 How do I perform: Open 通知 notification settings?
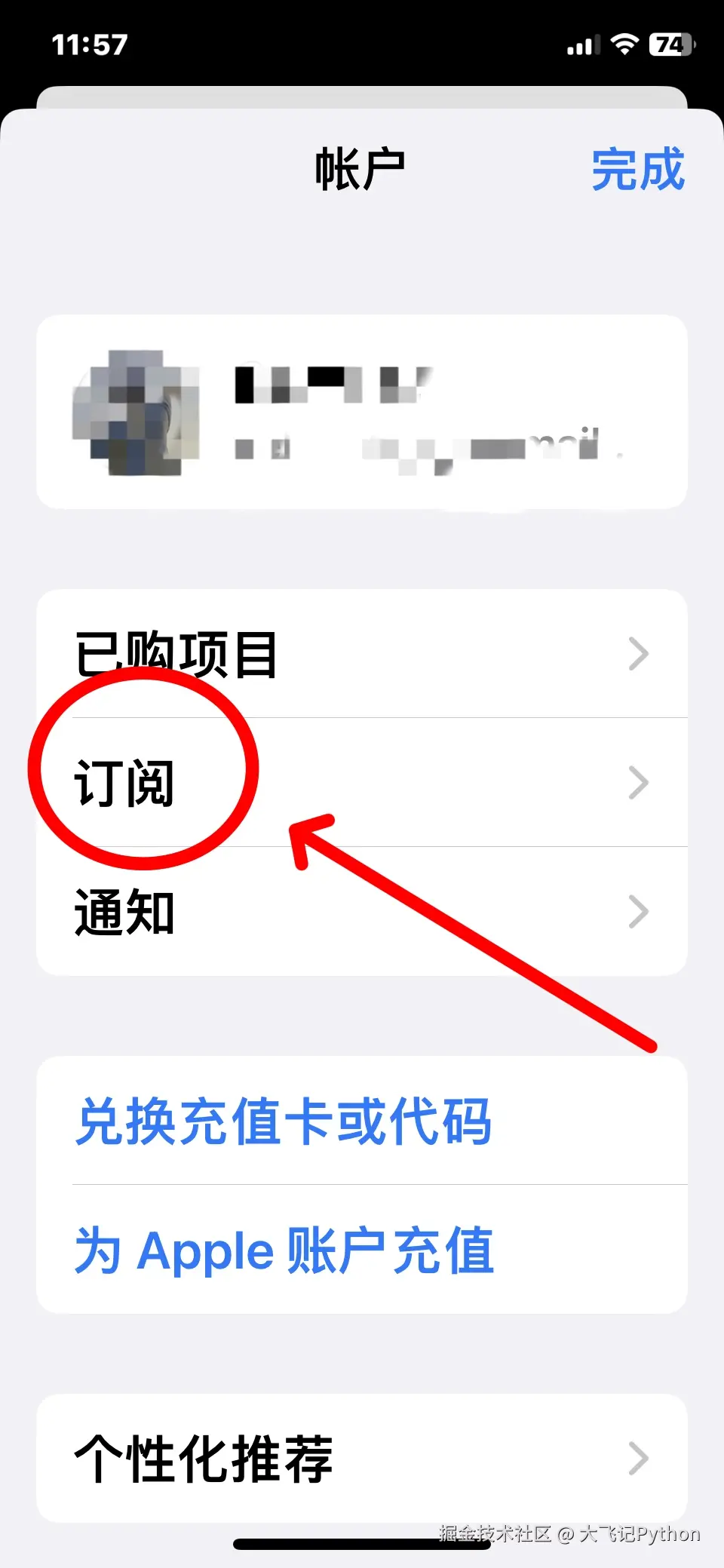coord(362,912)
